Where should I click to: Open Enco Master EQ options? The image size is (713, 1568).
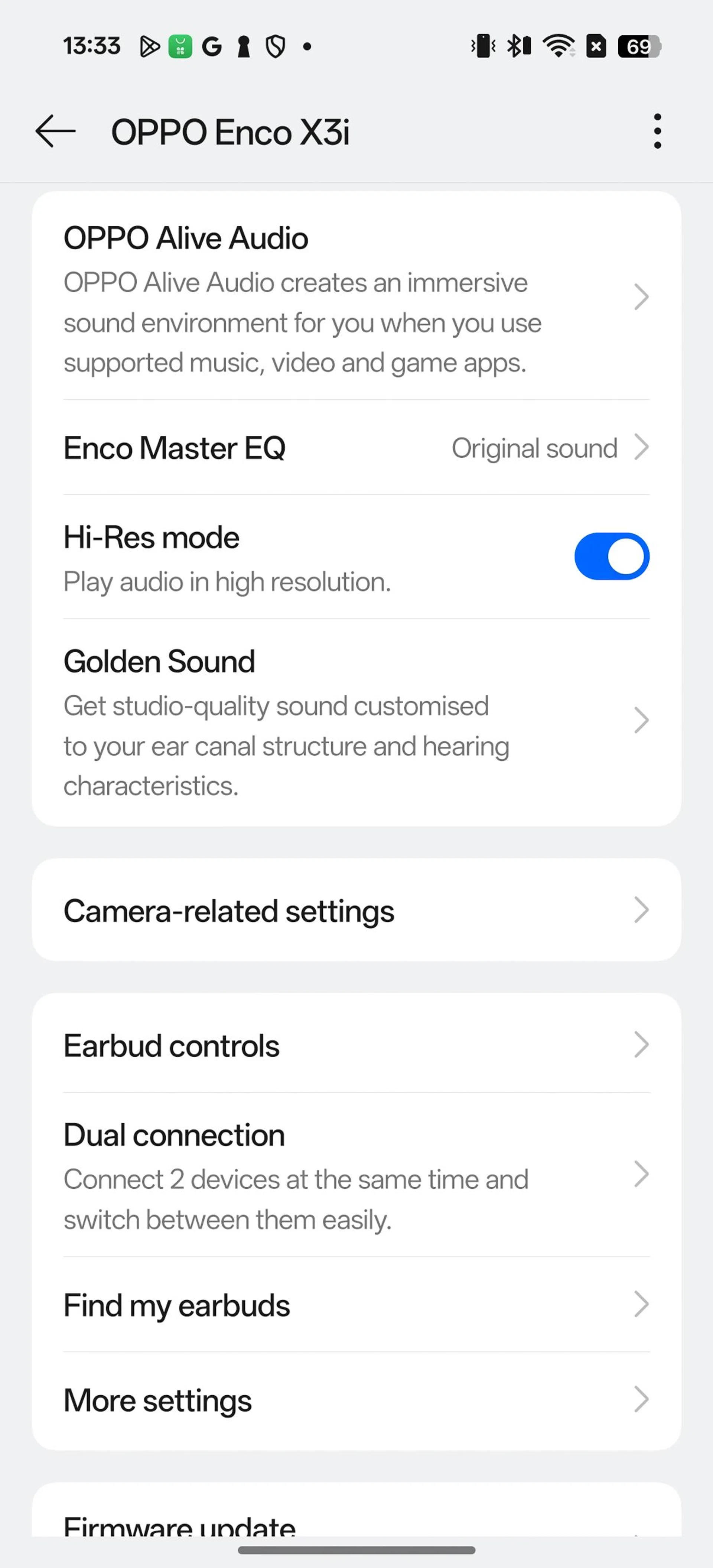356,448
